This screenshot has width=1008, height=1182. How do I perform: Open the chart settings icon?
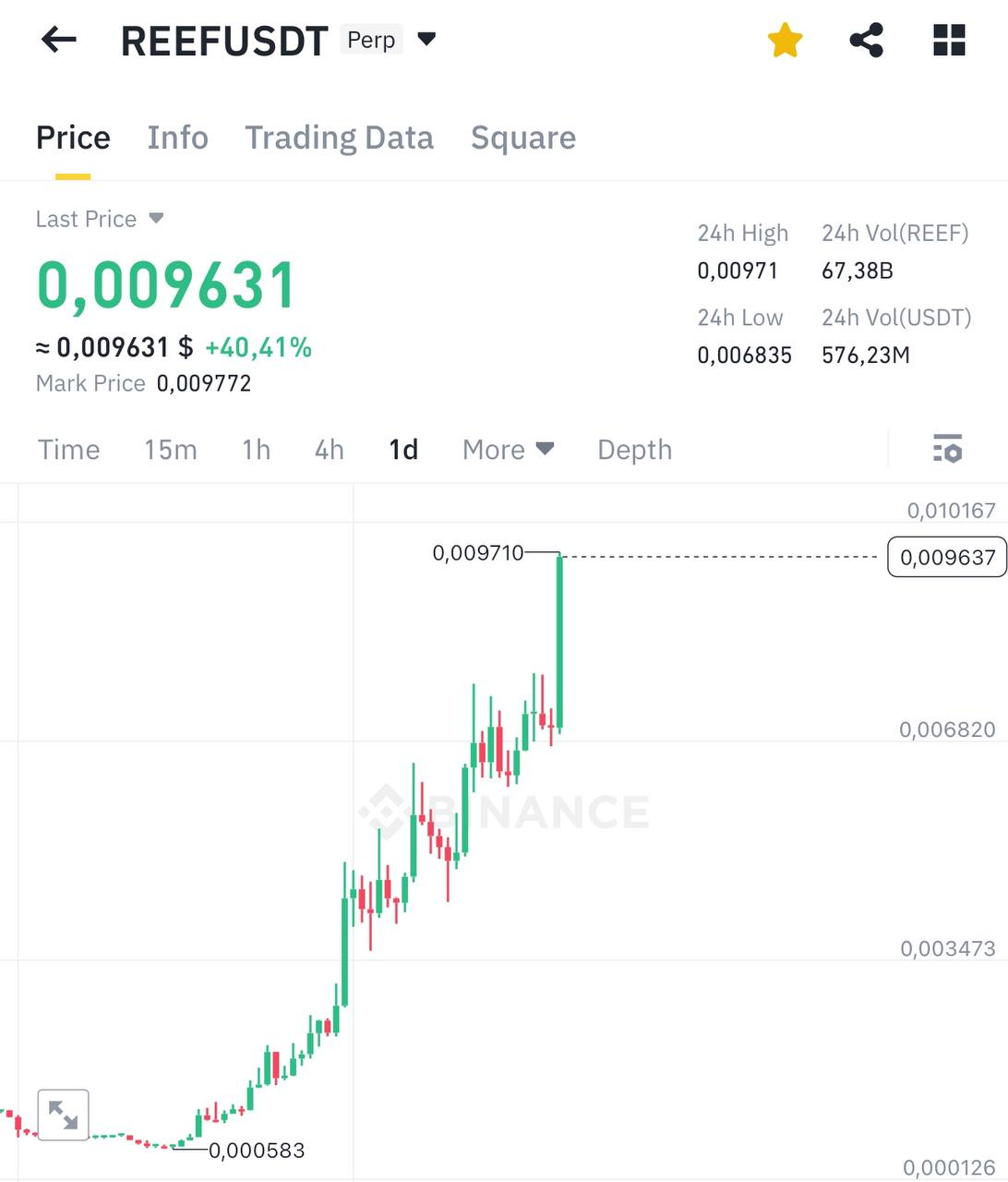(x=949, y=450)
